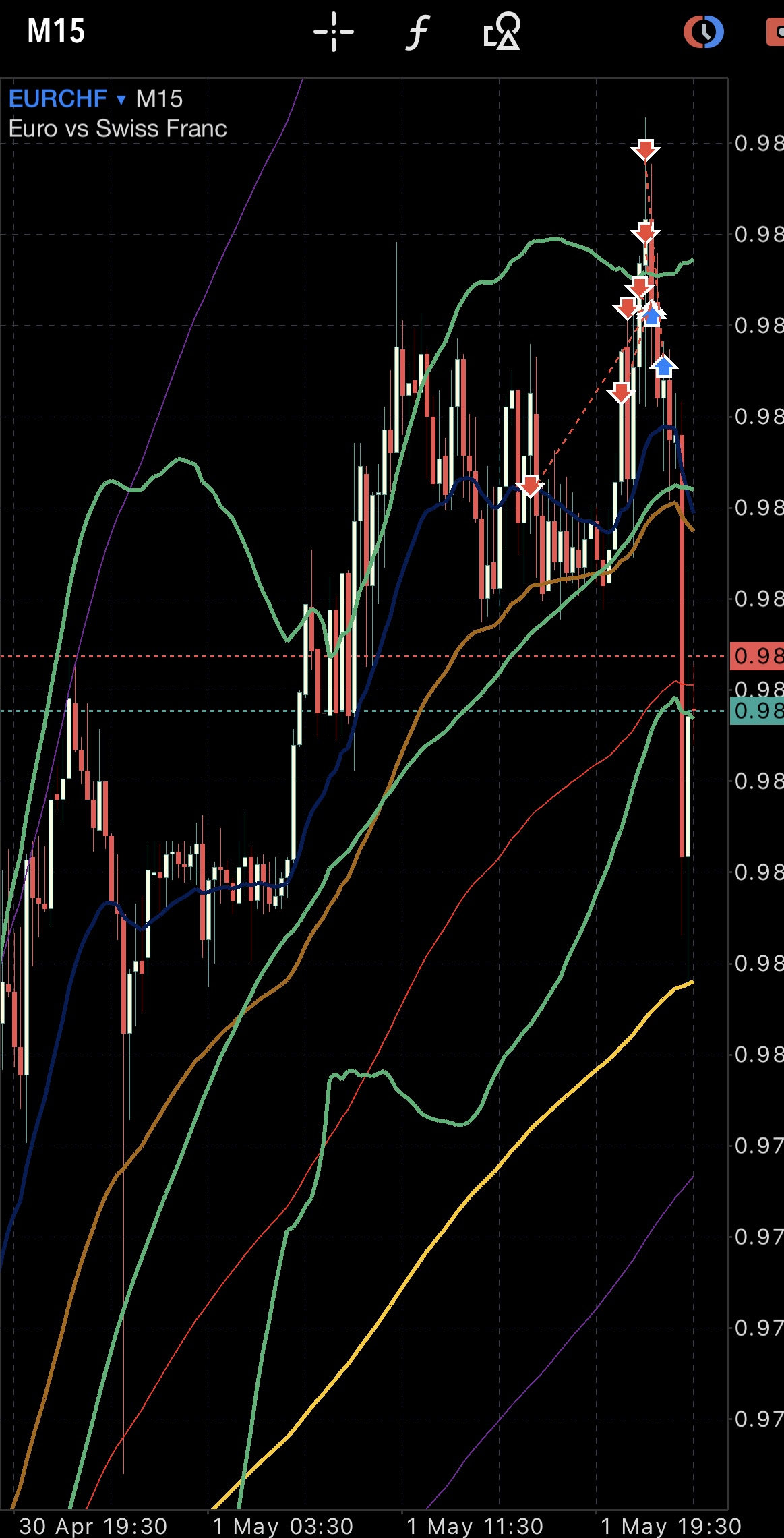
Task: Activate the crosshair tool
Action: (334, 32)
